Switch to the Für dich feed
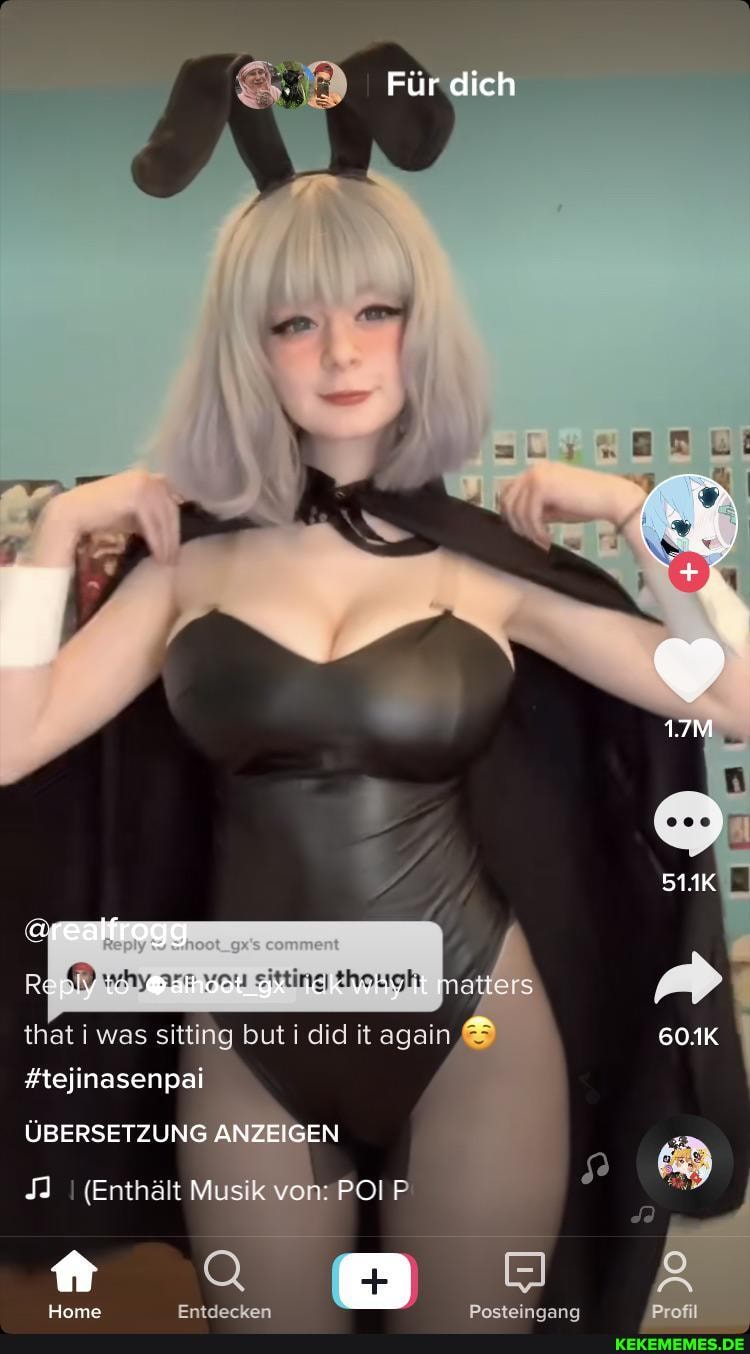Screen dimensions: 750x1354 pos(450,84)
